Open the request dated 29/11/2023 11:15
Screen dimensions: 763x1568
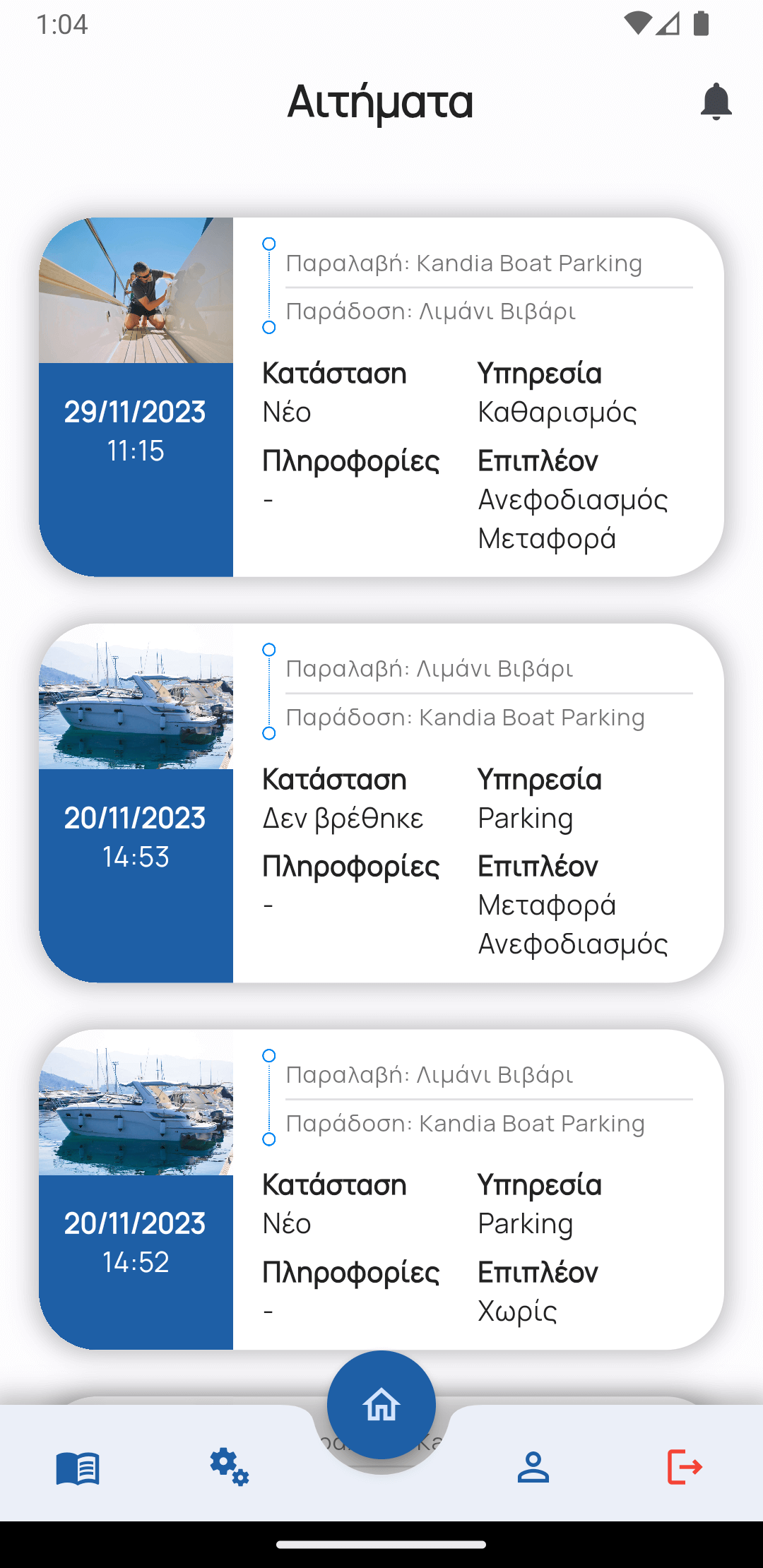tap(381, 397)
